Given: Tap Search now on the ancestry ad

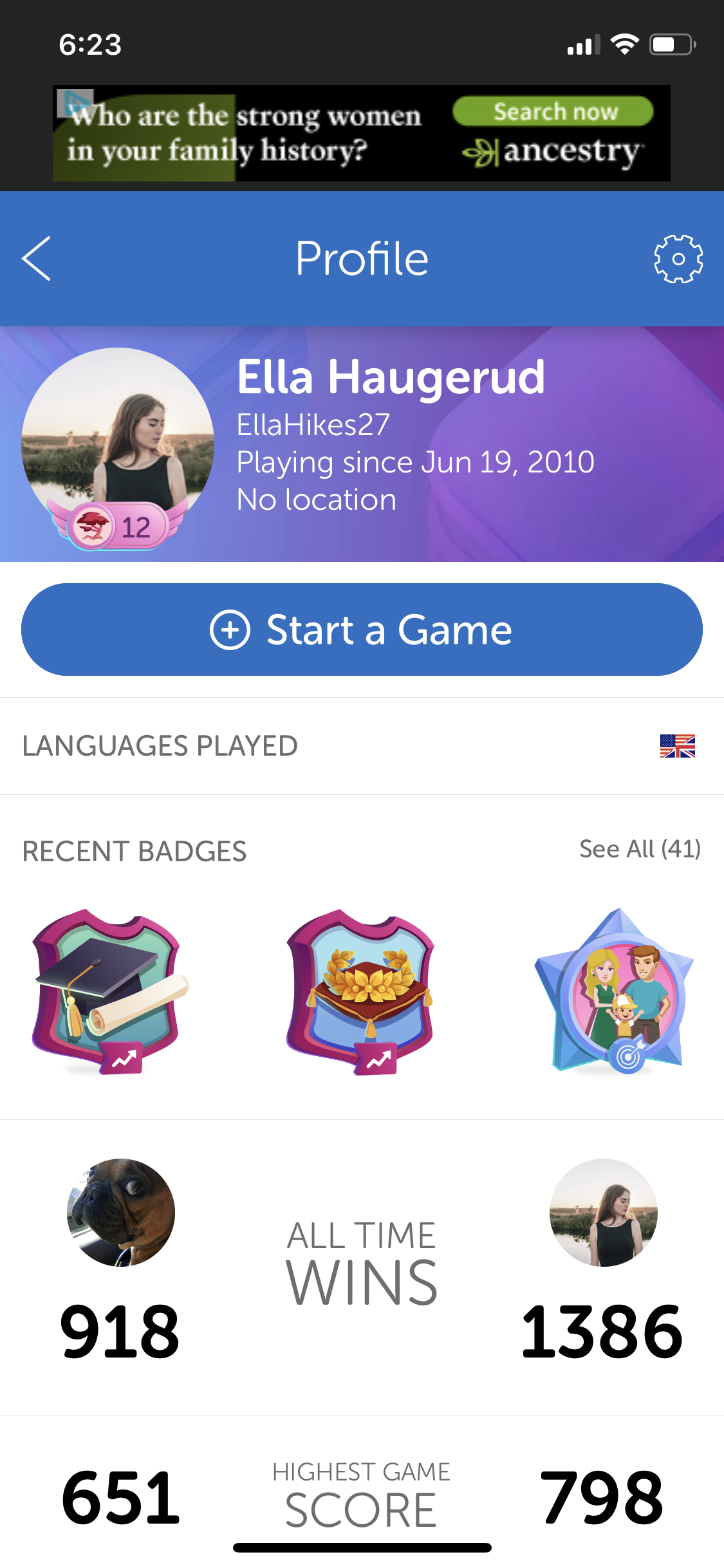Looking at the screenshot, I should tap(553, 112).
